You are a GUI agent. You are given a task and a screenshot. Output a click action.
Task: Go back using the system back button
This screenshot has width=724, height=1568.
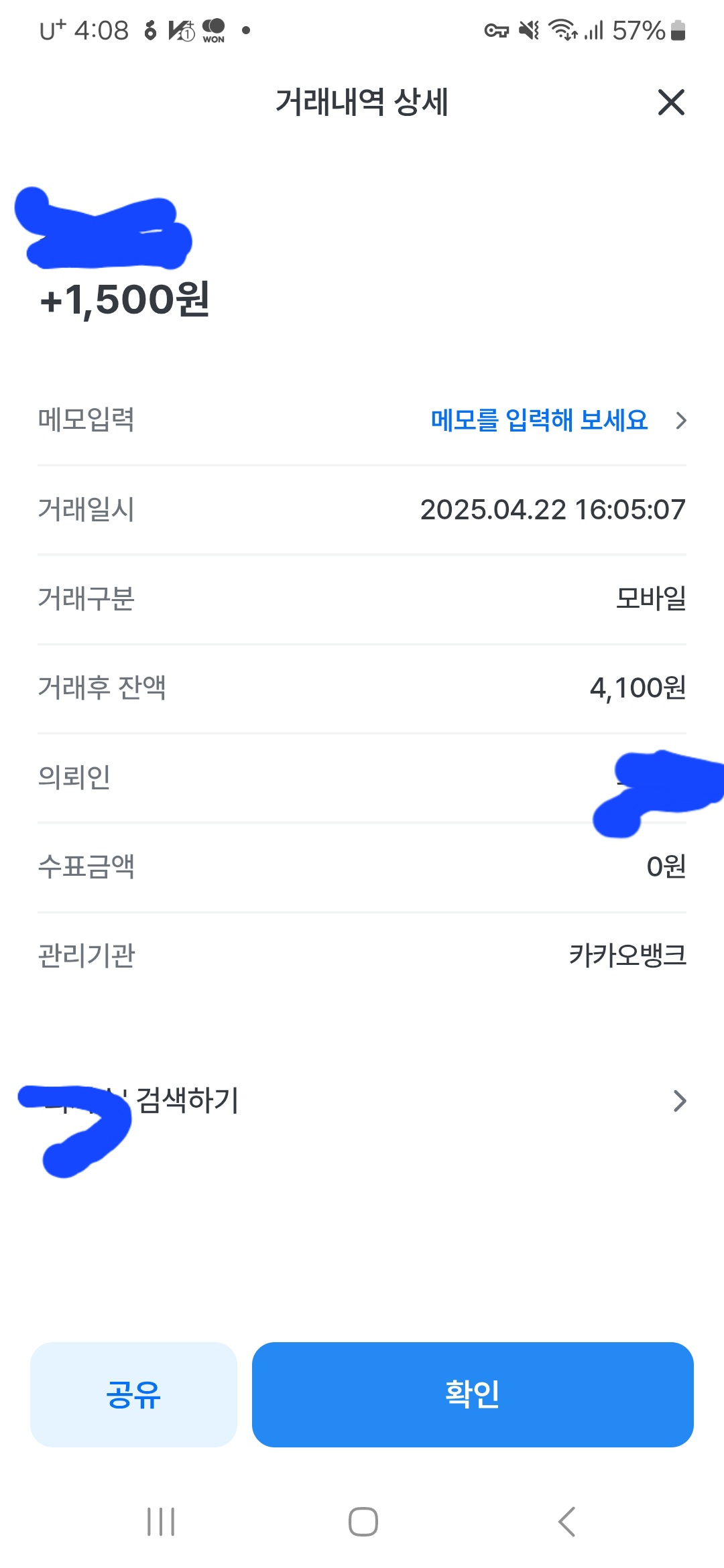coord(566,1521)
